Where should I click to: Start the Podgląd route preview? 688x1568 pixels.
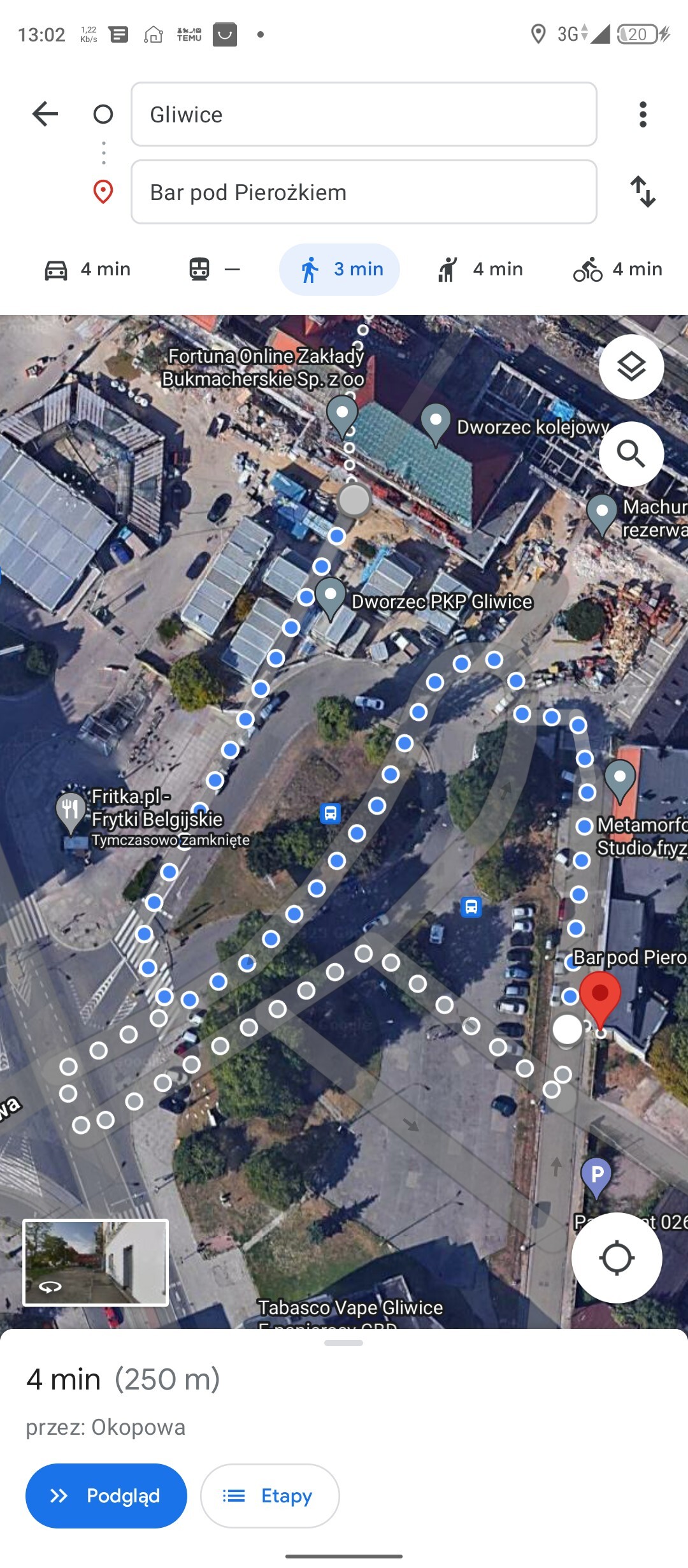point(106,1495)
